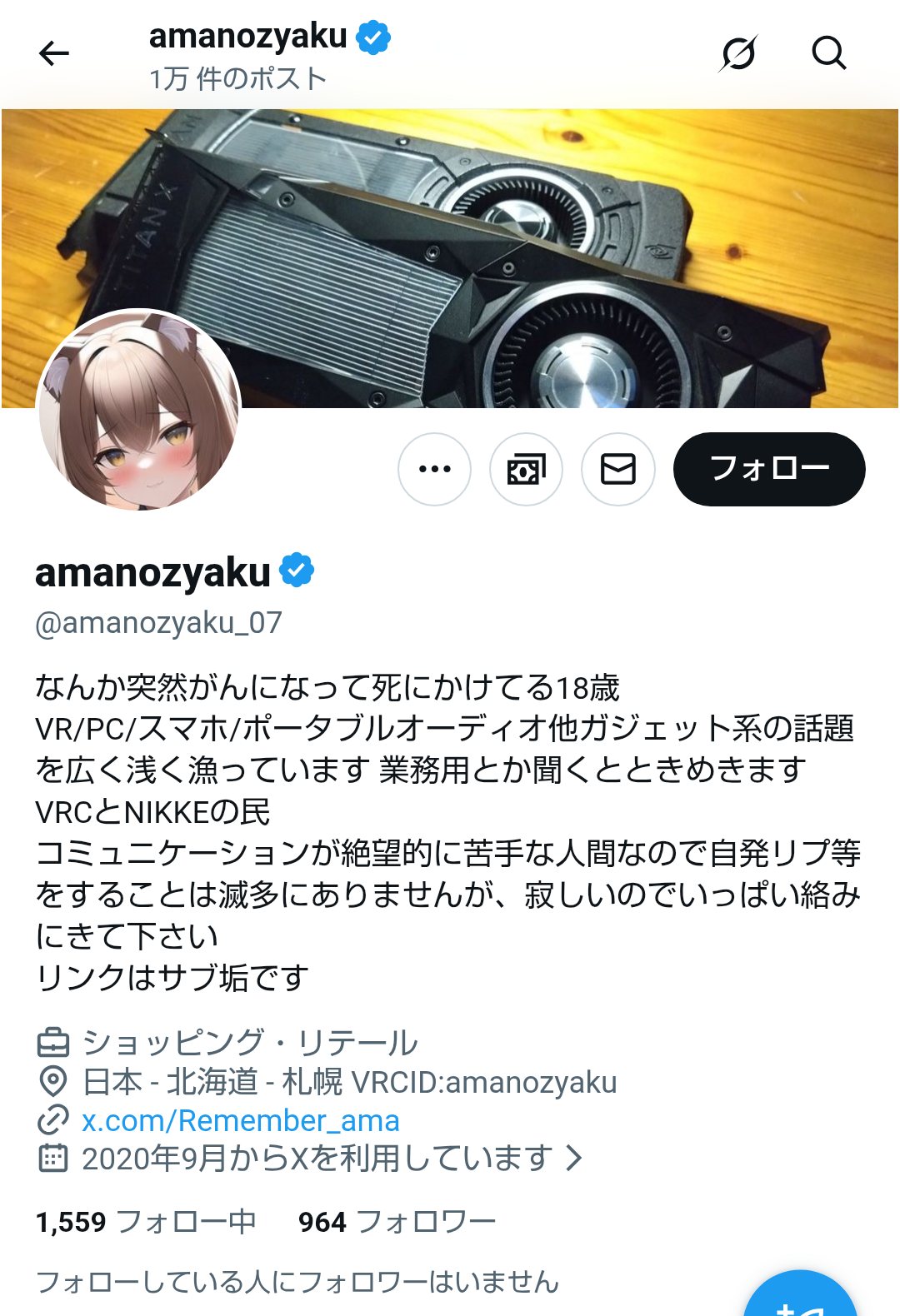
Task: Open the three-dot overflow menu
Action: [434, 469]
